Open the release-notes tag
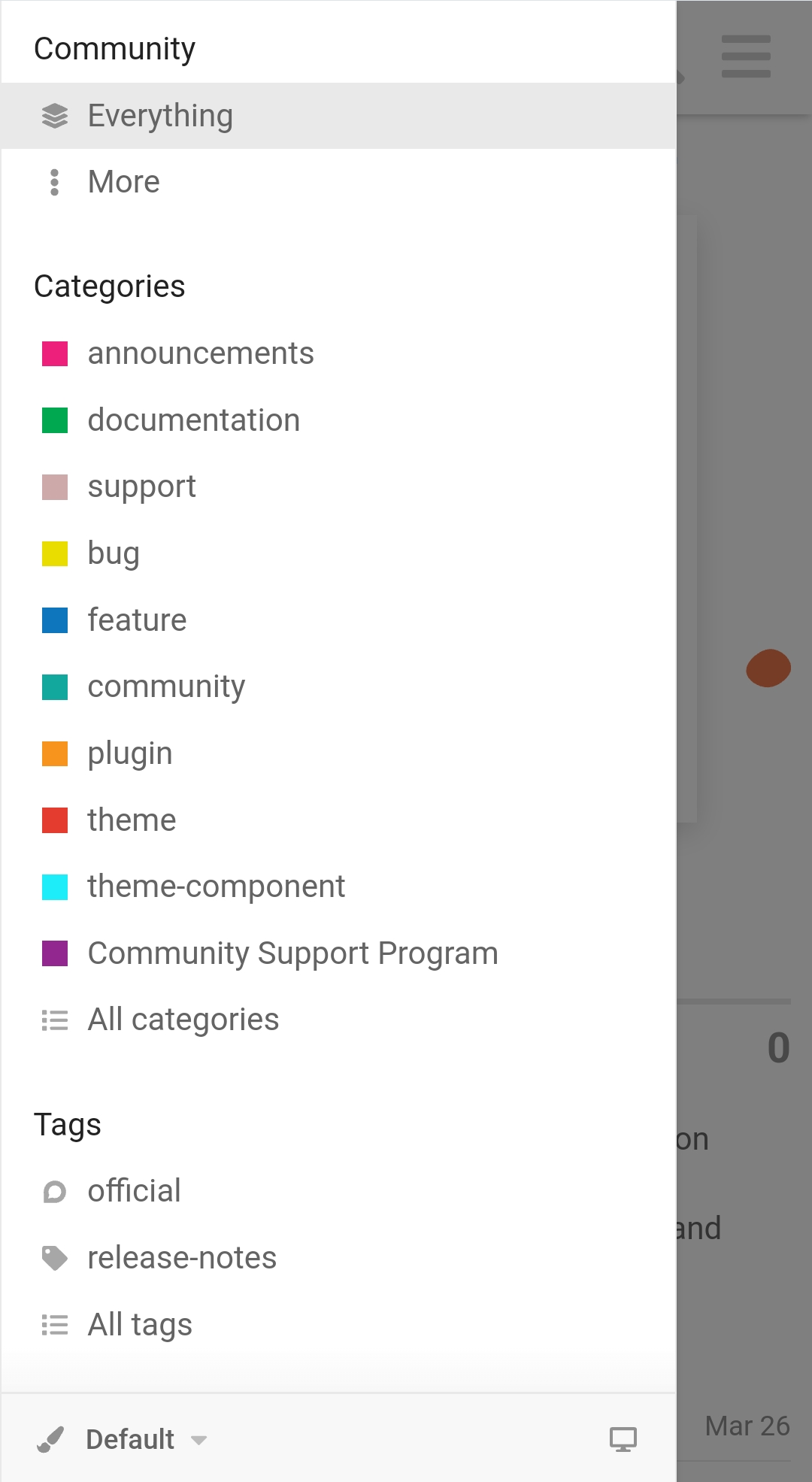Viewport: 812px width, 1482px height. pos(182,1258)
